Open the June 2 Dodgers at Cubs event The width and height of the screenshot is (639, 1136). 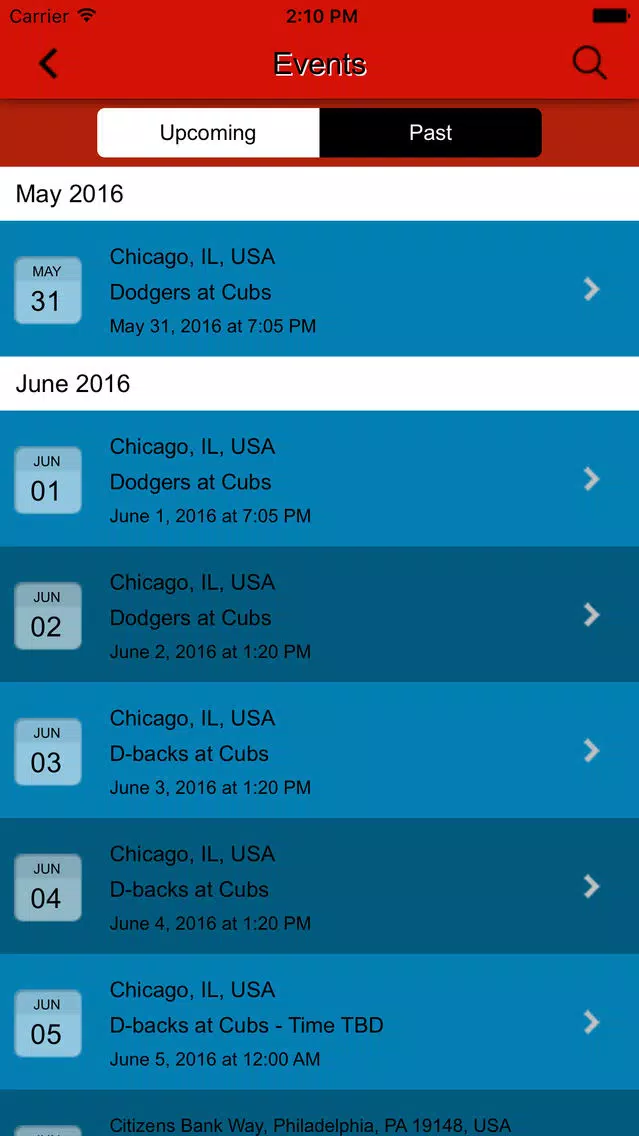[x=320, y=614]
